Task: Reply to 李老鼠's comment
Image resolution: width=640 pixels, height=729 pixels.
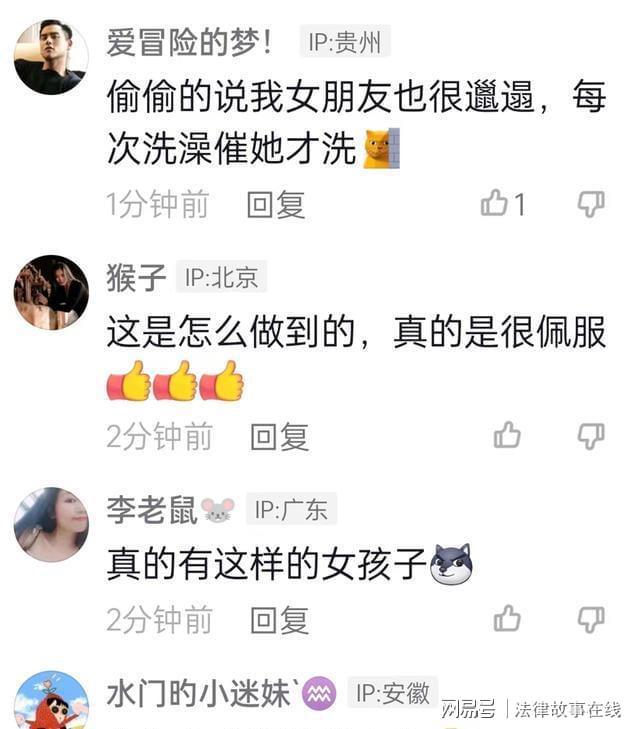Action: pyautogui.click(x=278, y=620)
